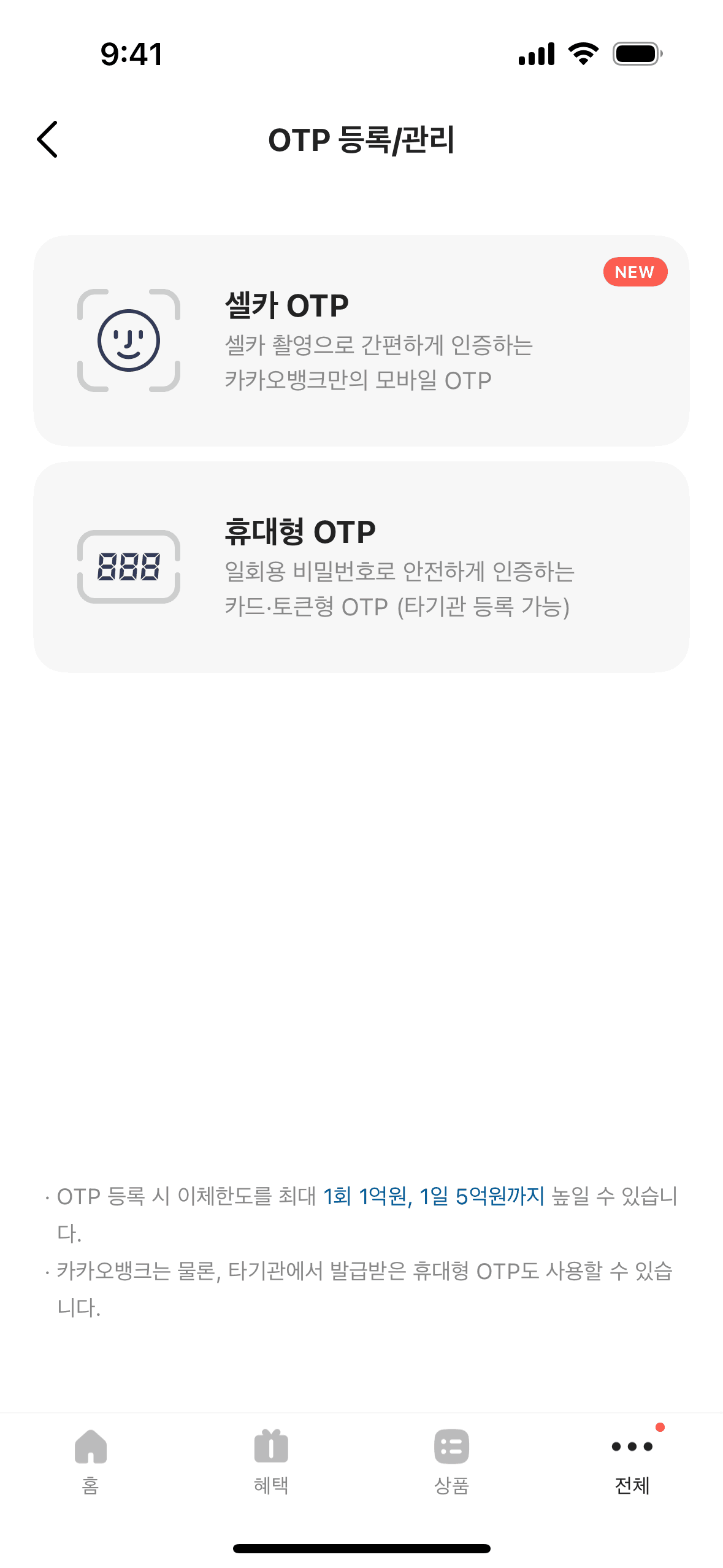Viewport: 723px width, 1568px height.
Task: Select the 휴대형 OTP card
Action: pos(361,567)
